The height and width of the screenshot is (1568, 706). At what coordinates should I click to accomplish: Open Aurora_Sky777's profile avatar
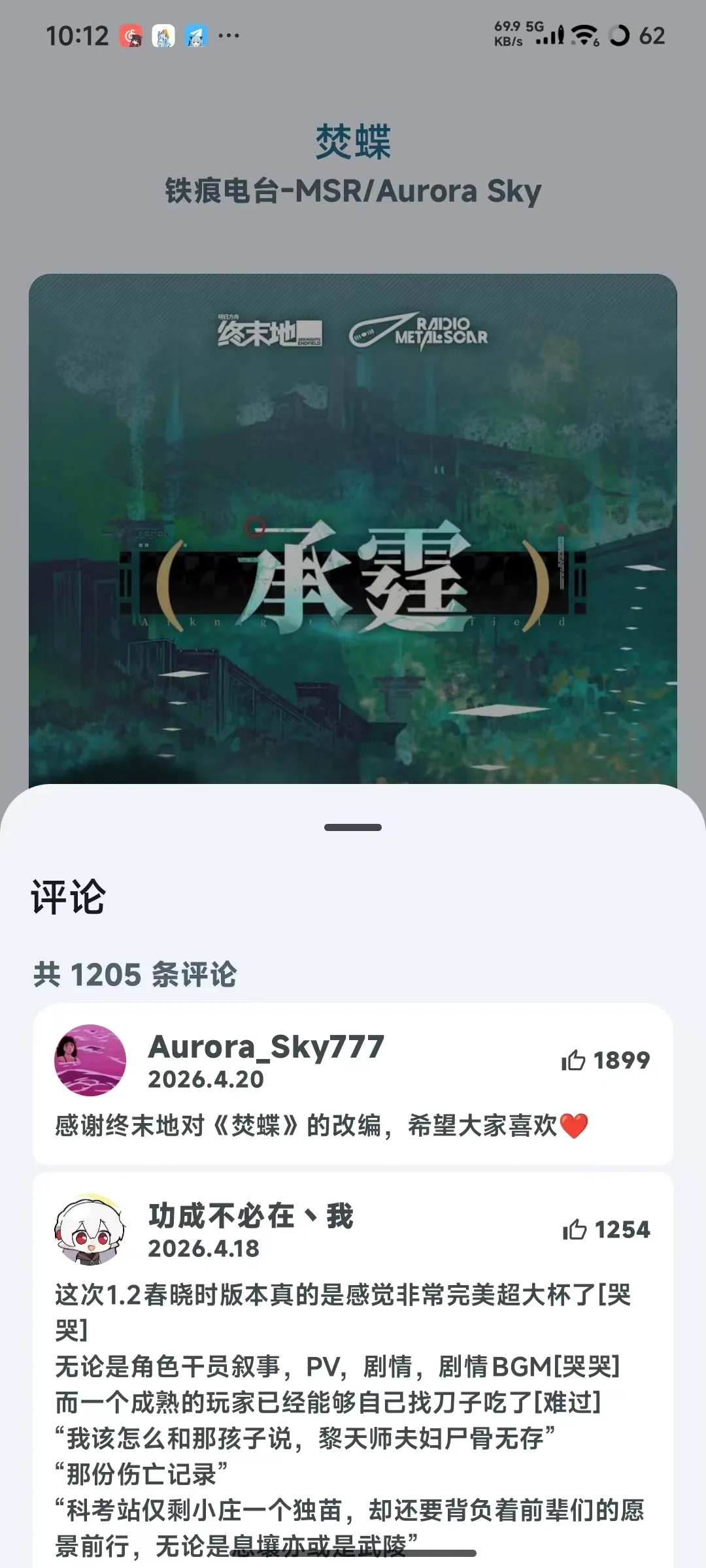(90, 1060)
